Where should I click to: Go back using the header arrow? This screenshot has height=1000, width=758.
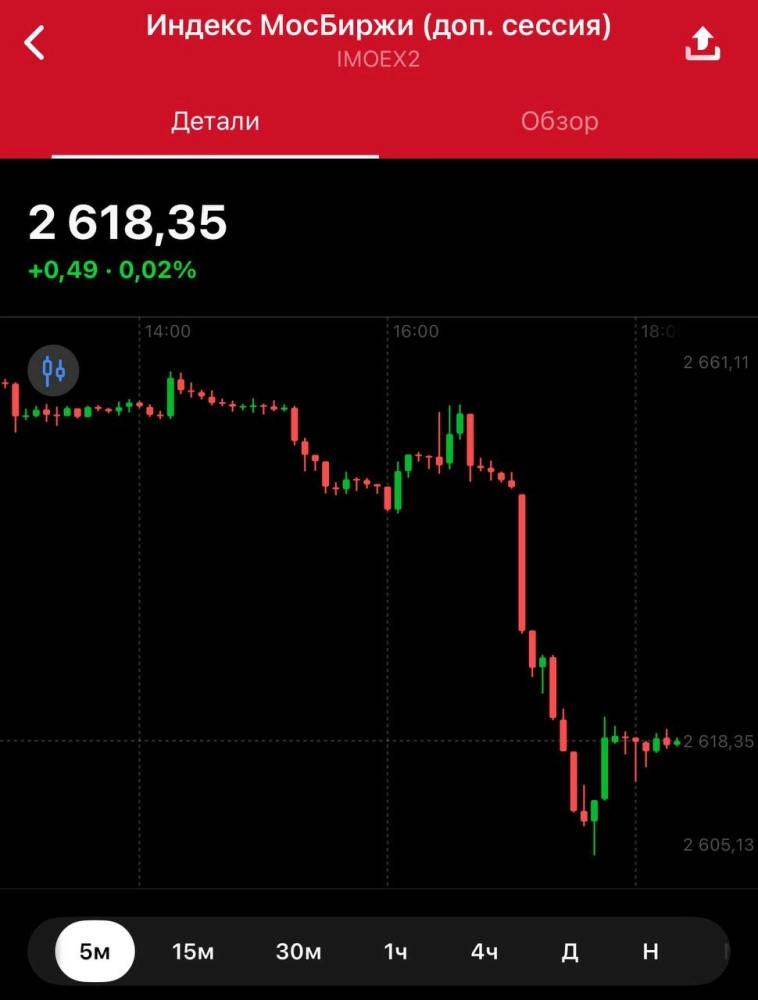pos(35,43)
